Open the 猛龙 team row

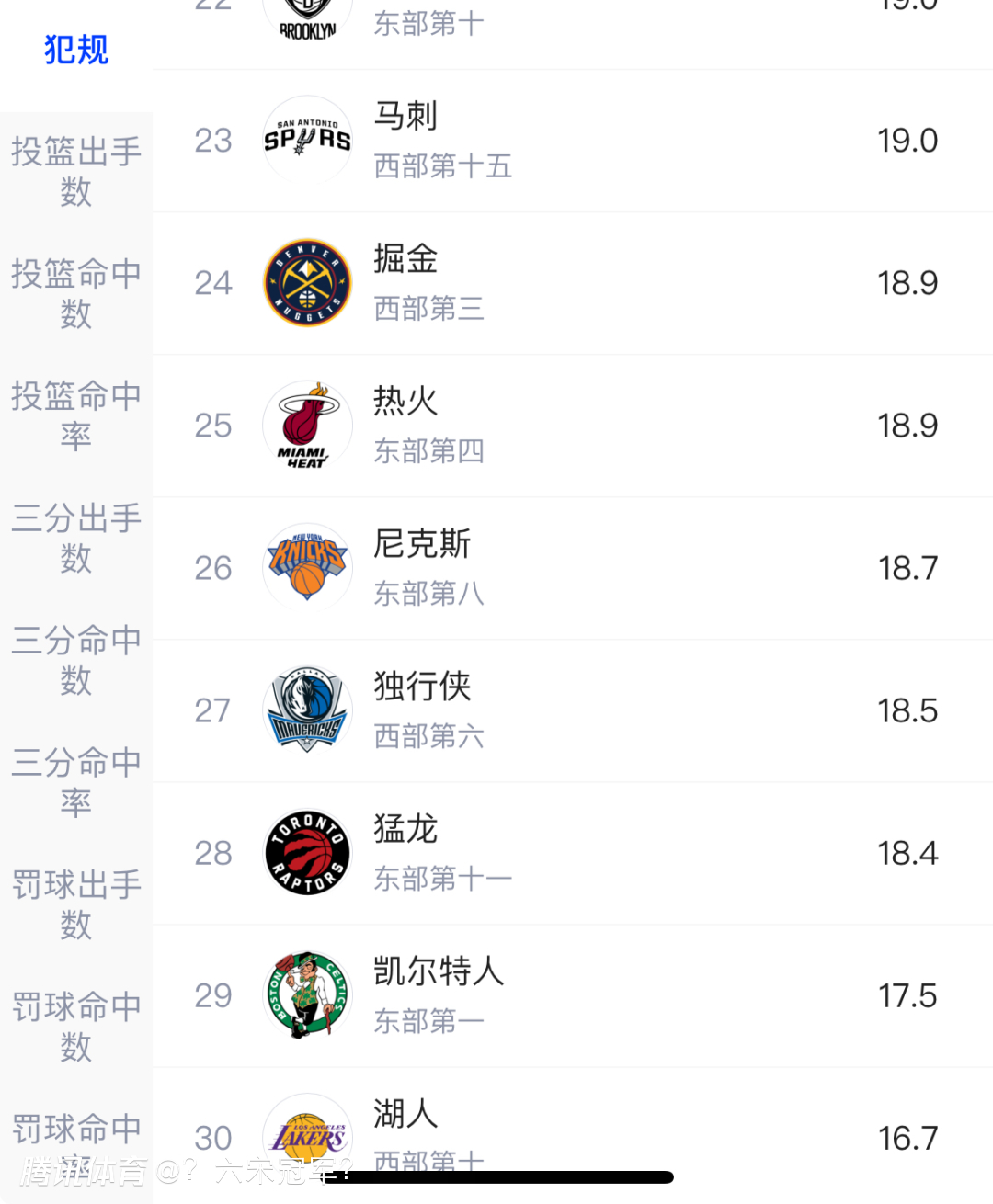[570, 853]
